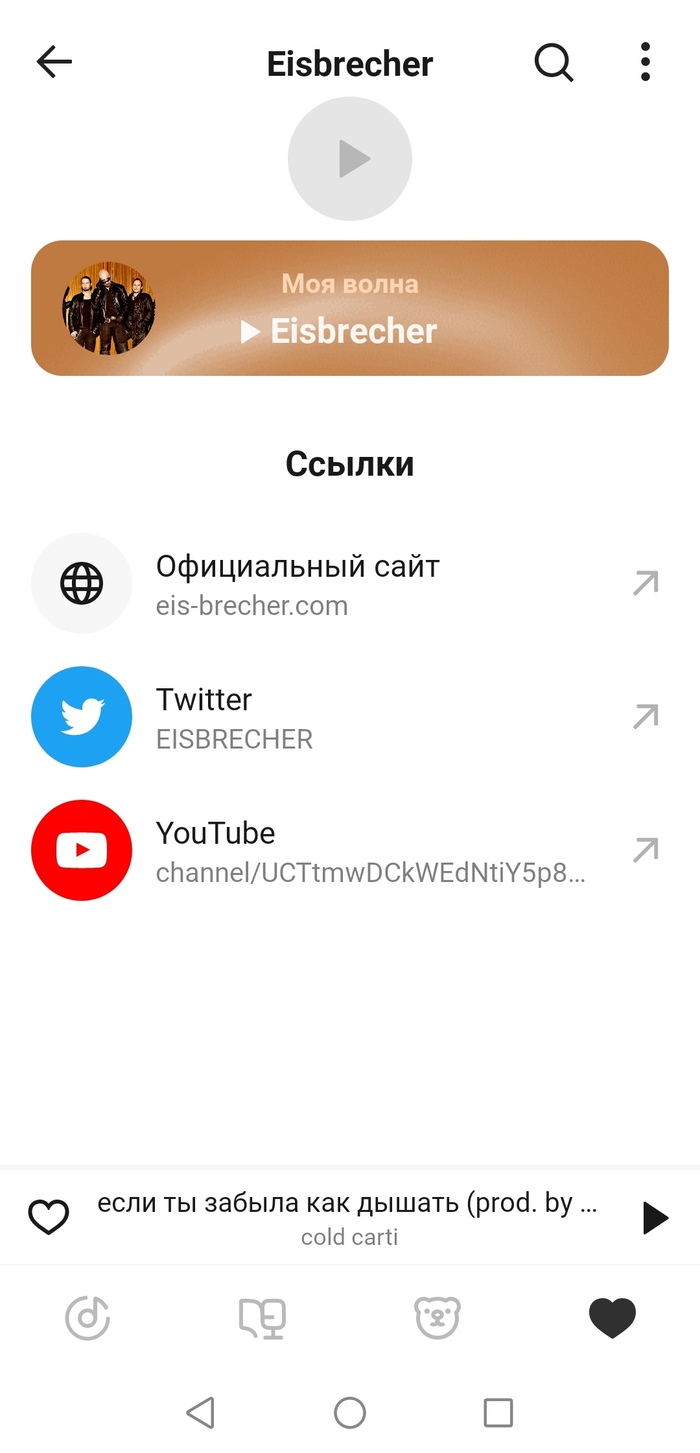700x1453 pixels.
Task: Tap the system home button
Action: pos(350,1412)
